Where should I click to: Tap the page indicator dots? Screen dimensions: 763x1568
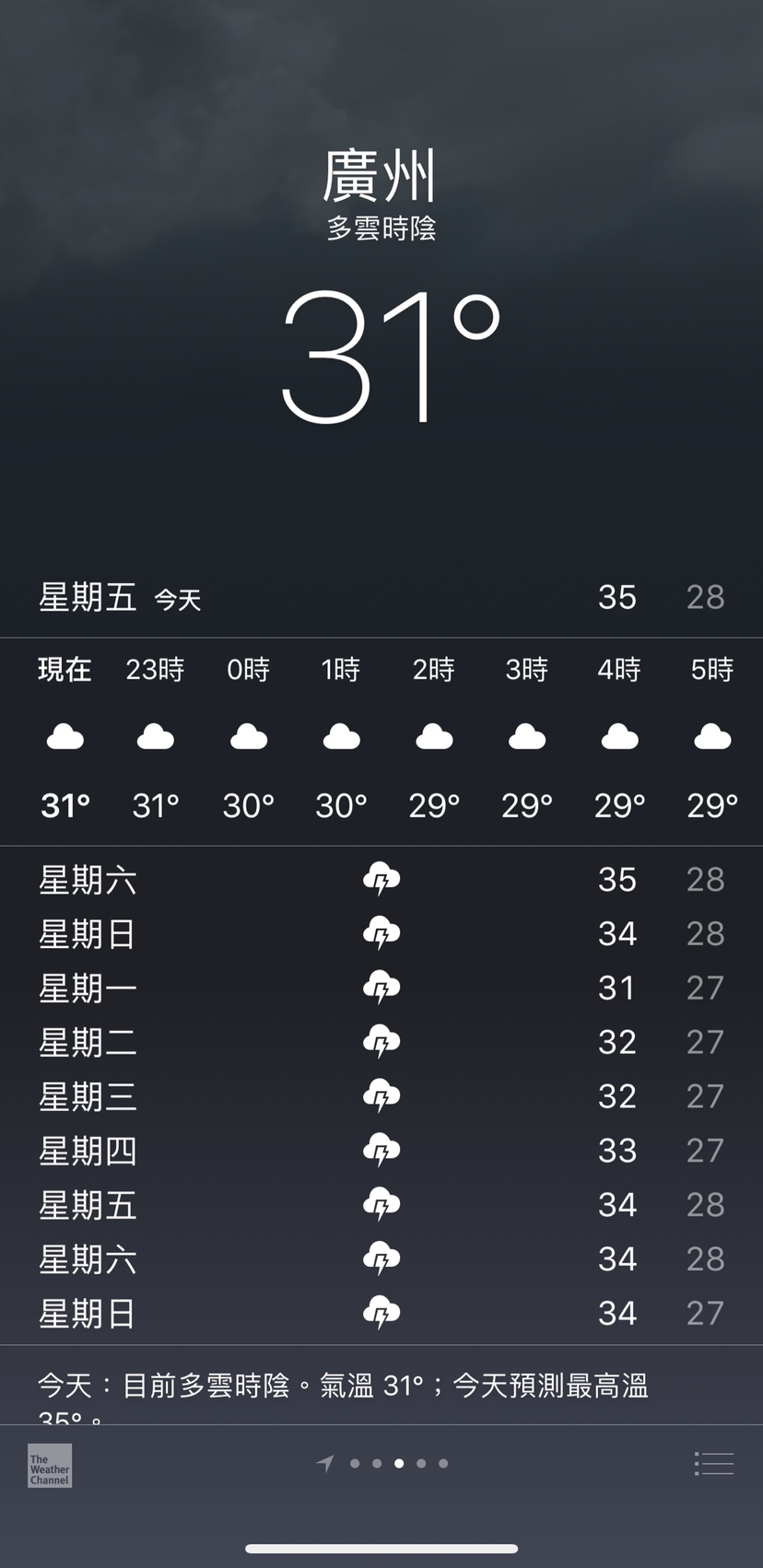(x=381, y=1463)
